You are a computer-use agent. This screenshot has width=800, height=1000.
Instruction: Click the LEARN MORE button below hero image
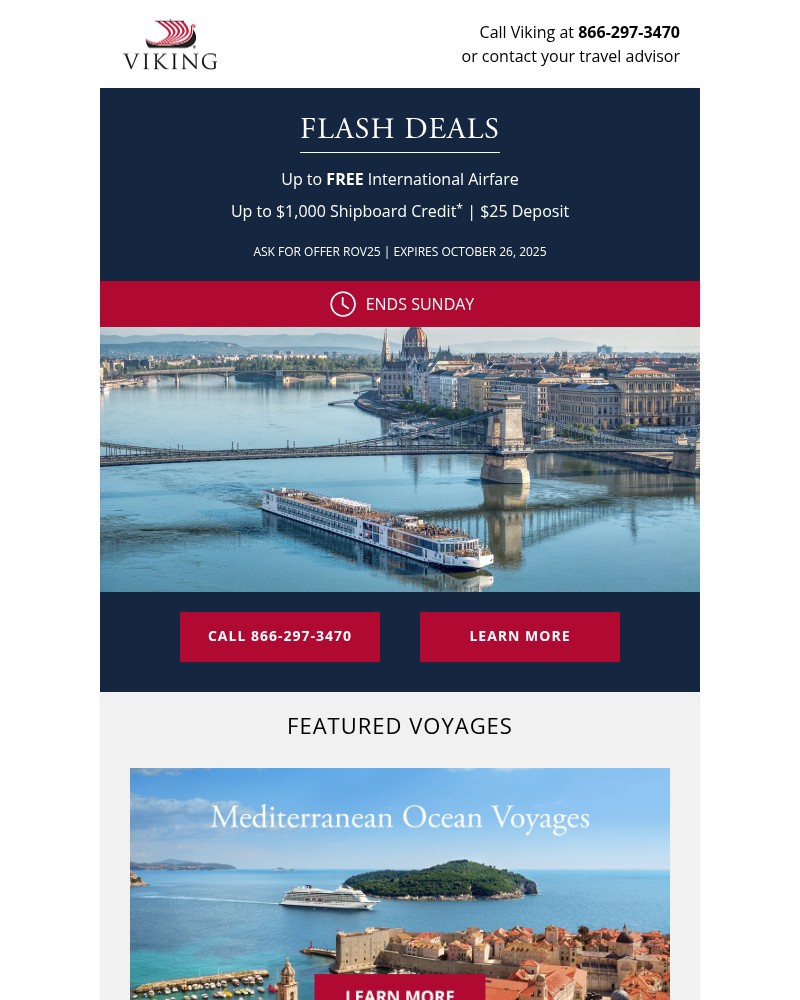[x=520, y=636]
